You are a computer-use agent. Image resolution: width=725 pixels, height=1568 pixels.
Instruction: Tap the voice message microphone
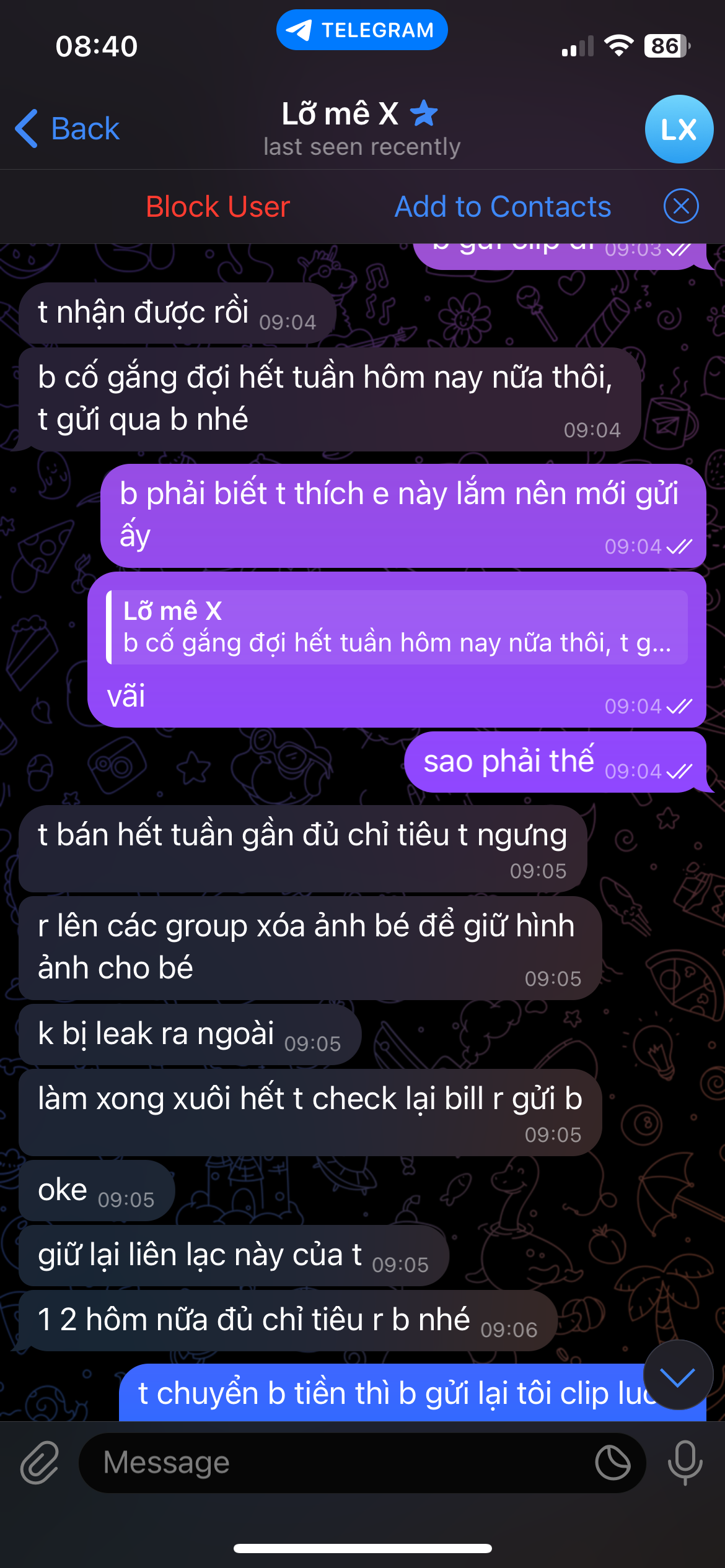click(685, 1463)
